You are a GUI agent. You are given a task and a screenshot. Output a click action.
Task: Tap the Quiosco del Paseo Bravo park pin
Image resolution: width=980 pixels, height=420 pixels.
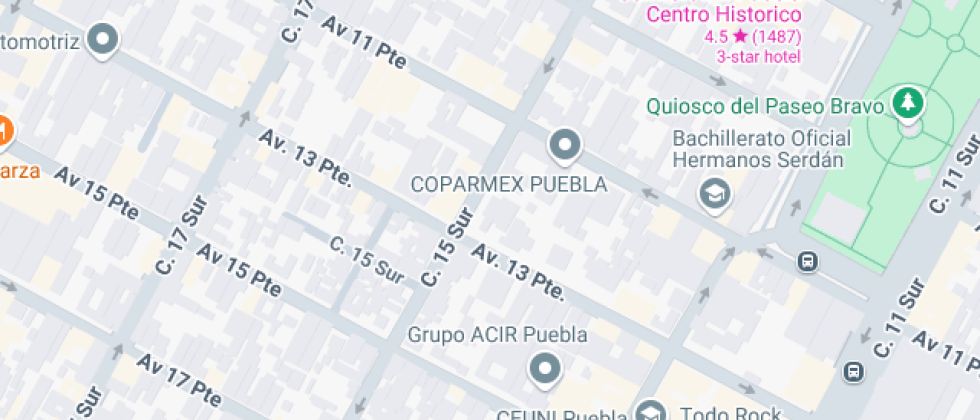point(908,103)
